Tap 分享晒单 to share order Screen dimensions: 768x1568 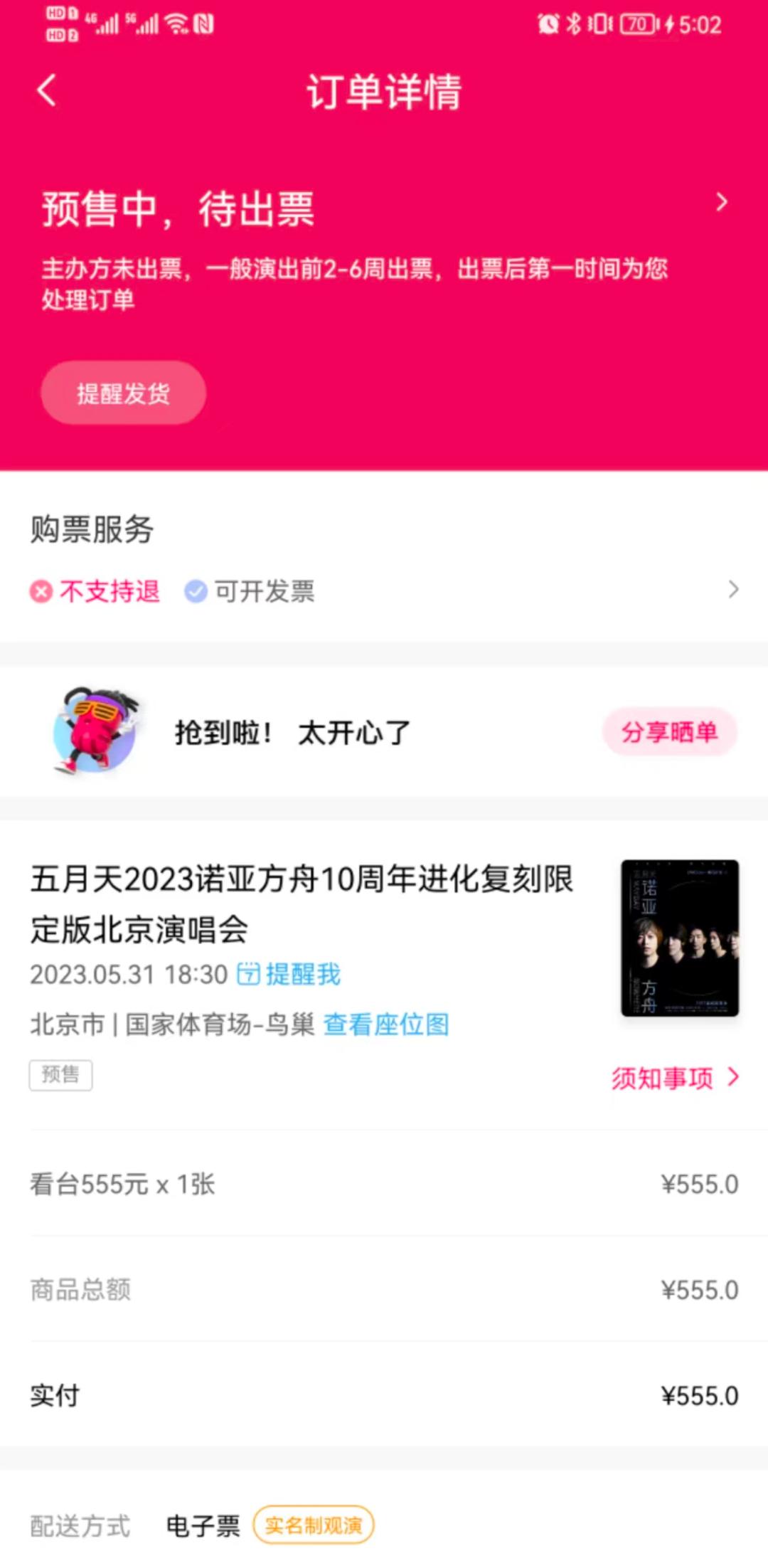(x=669, y=732)
